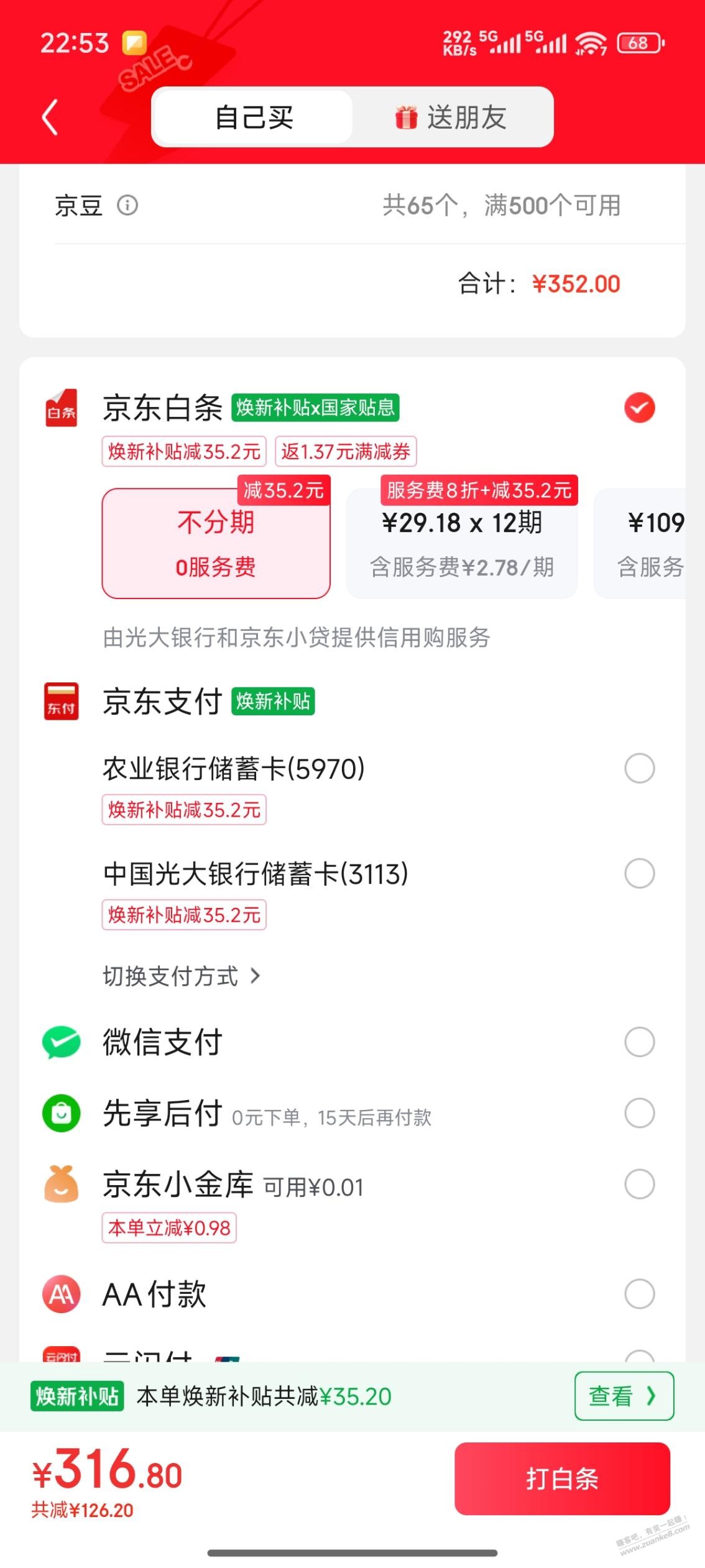Choose AA付款
The width and height of the screenshot is (705, 1568).
(639, 1294)
